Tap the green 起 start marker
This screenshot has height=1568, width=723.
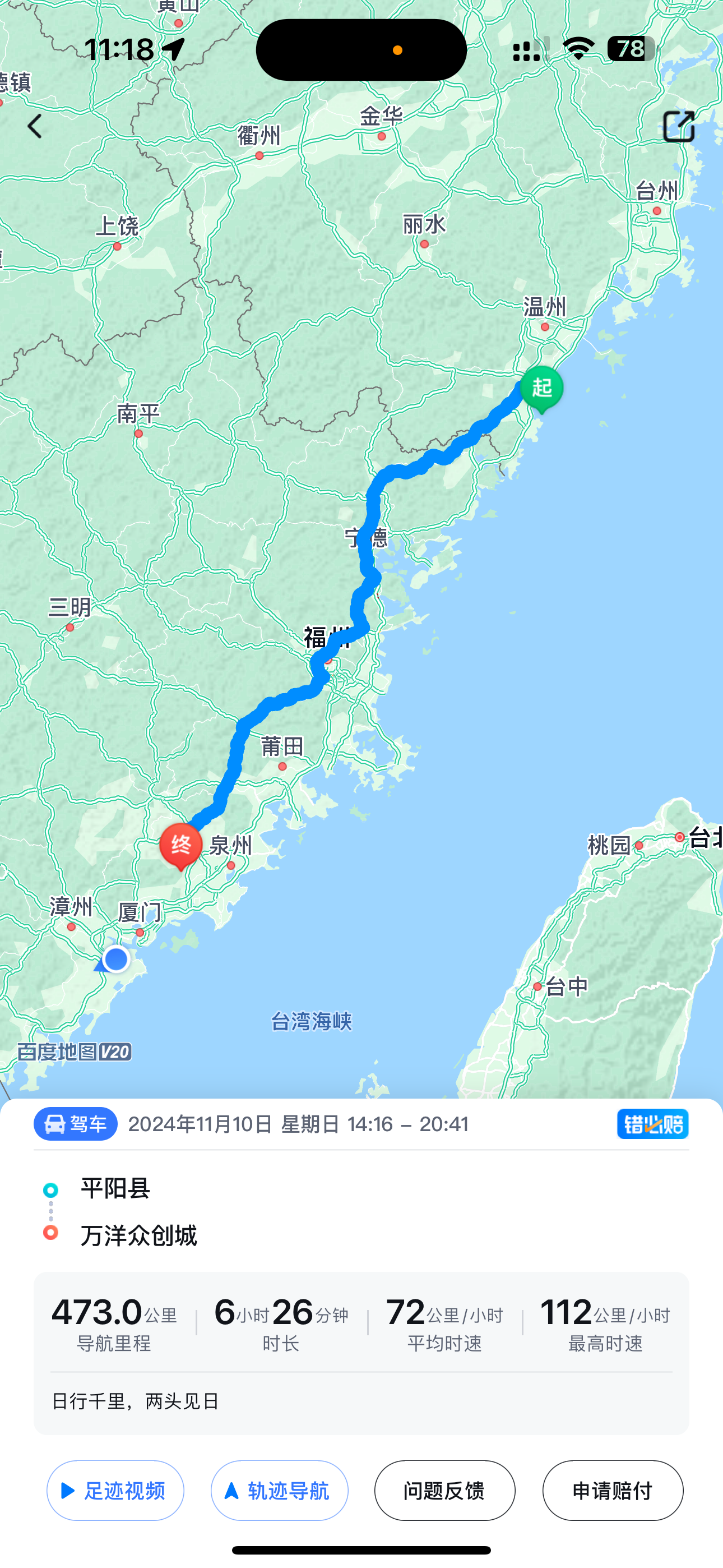(541, 388)
